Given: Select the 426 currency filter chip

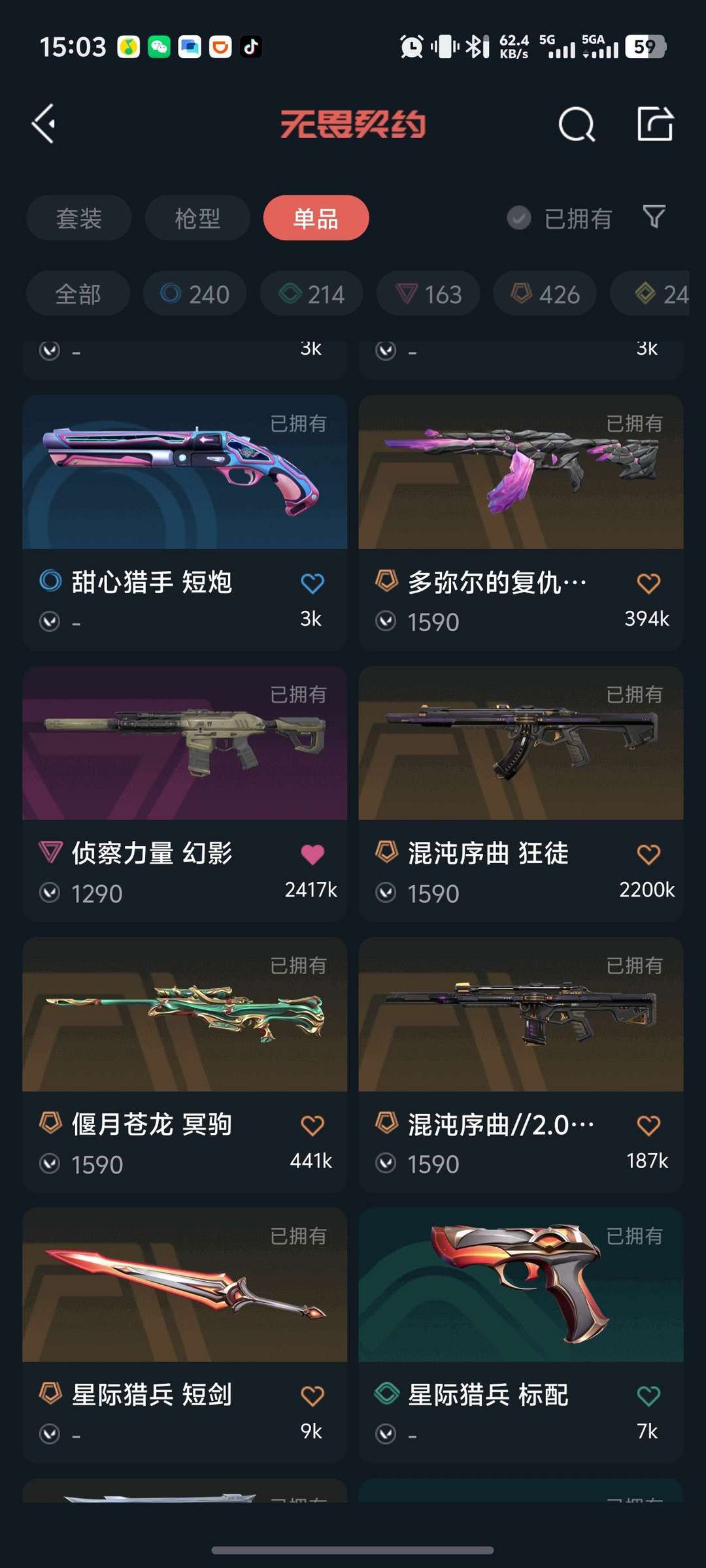Looking at the screenshot, I should tap(545, 293).
